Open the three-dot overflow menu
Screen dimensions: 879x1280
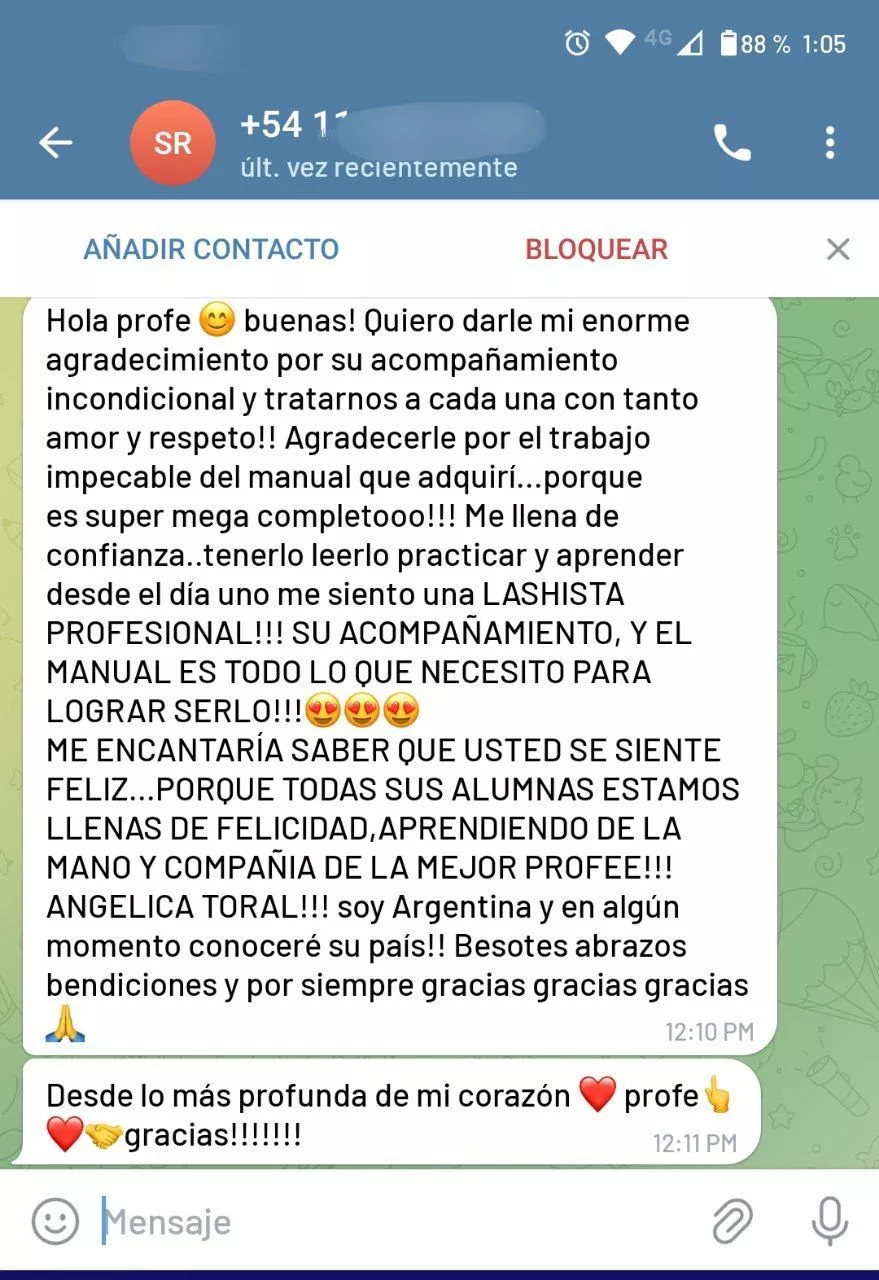point(830,144)
